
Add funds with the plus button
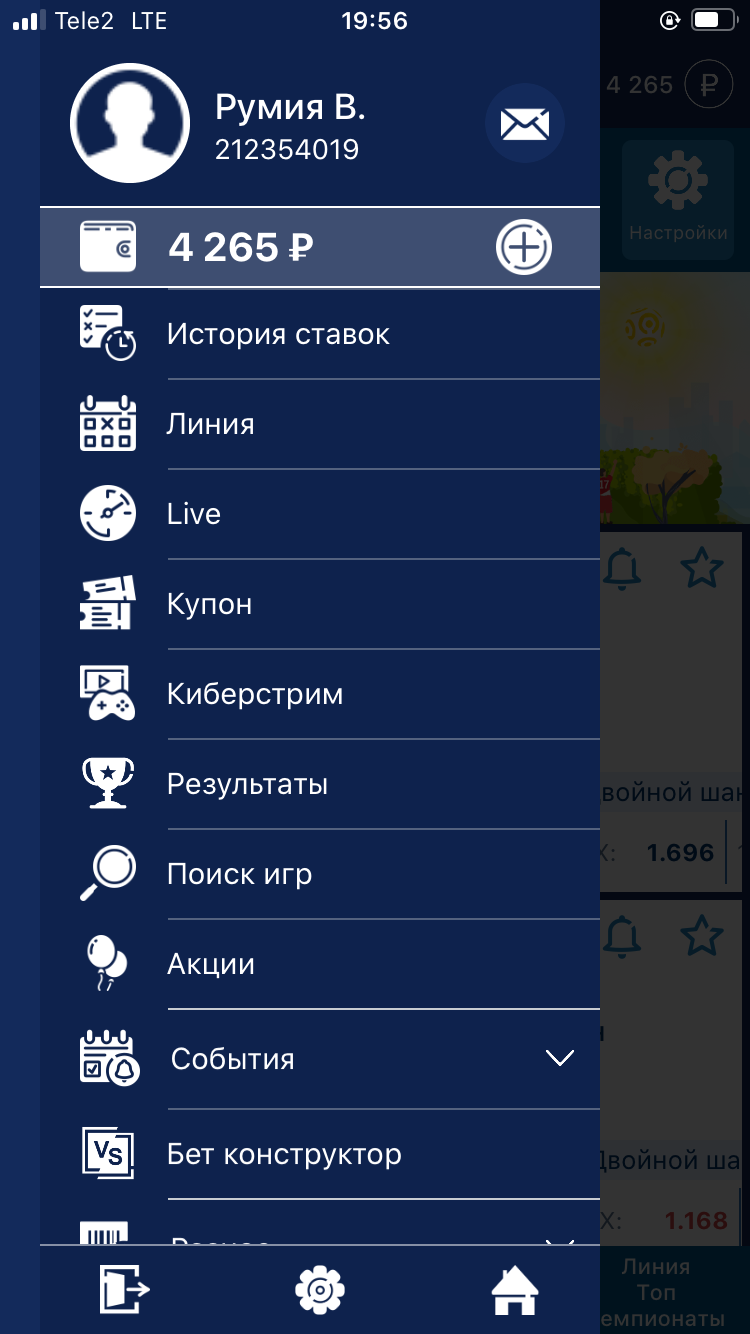tap(524, 247)
